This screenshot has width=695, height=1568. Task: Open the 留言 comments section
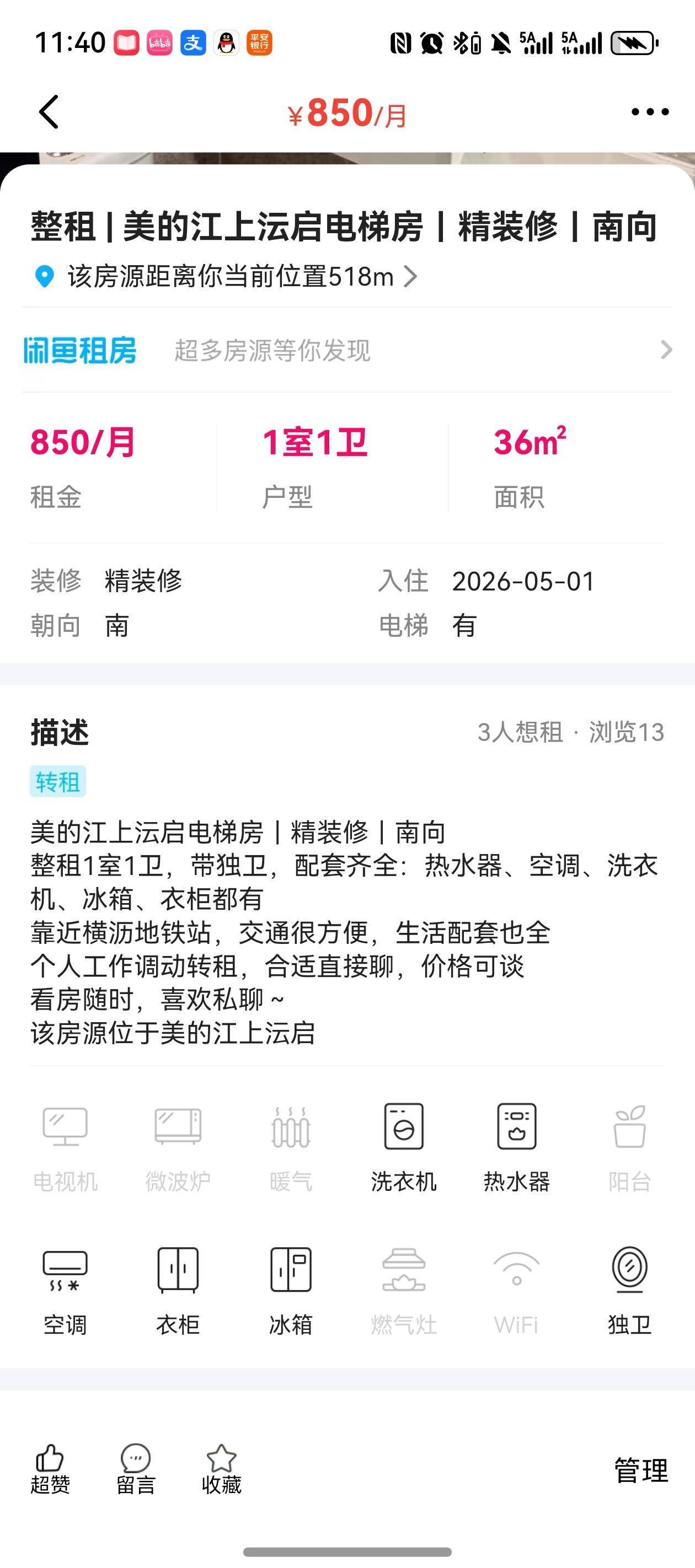(x=135, y=1468)
